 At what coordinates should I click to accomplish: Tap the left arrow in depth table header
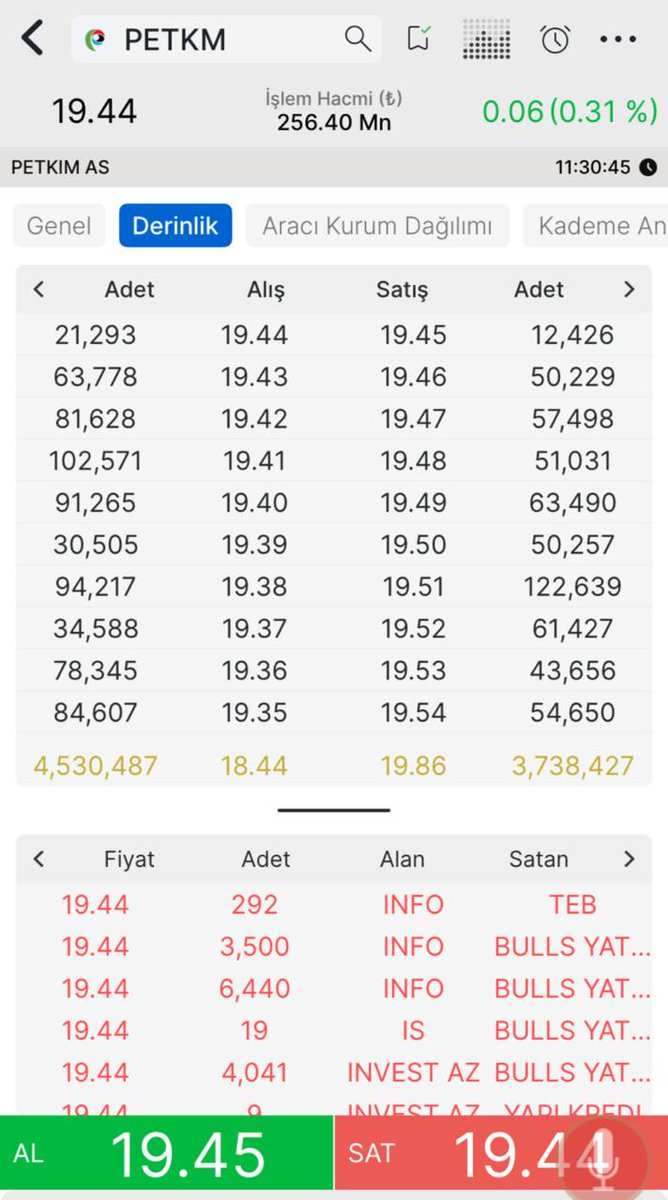pyautogui.click(x=39, y=290)
